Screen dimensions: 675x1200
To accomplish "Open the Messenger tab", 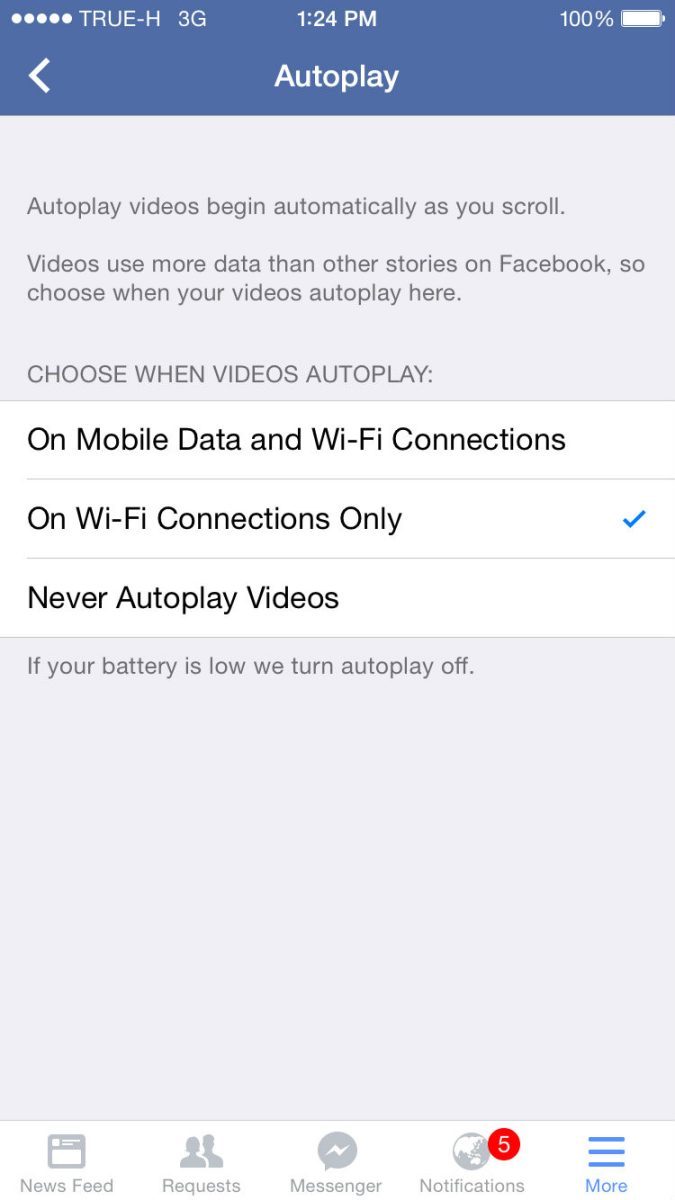I will pyautogui.click(x=336, y=1162).
